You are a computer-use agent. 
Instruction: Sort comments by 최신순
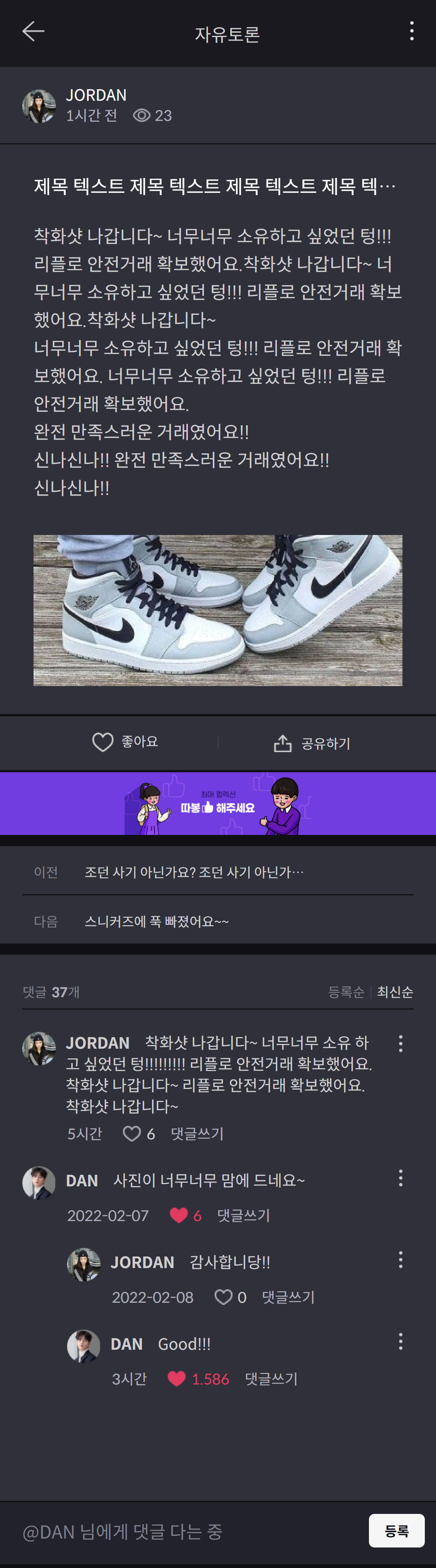(395, 992)
